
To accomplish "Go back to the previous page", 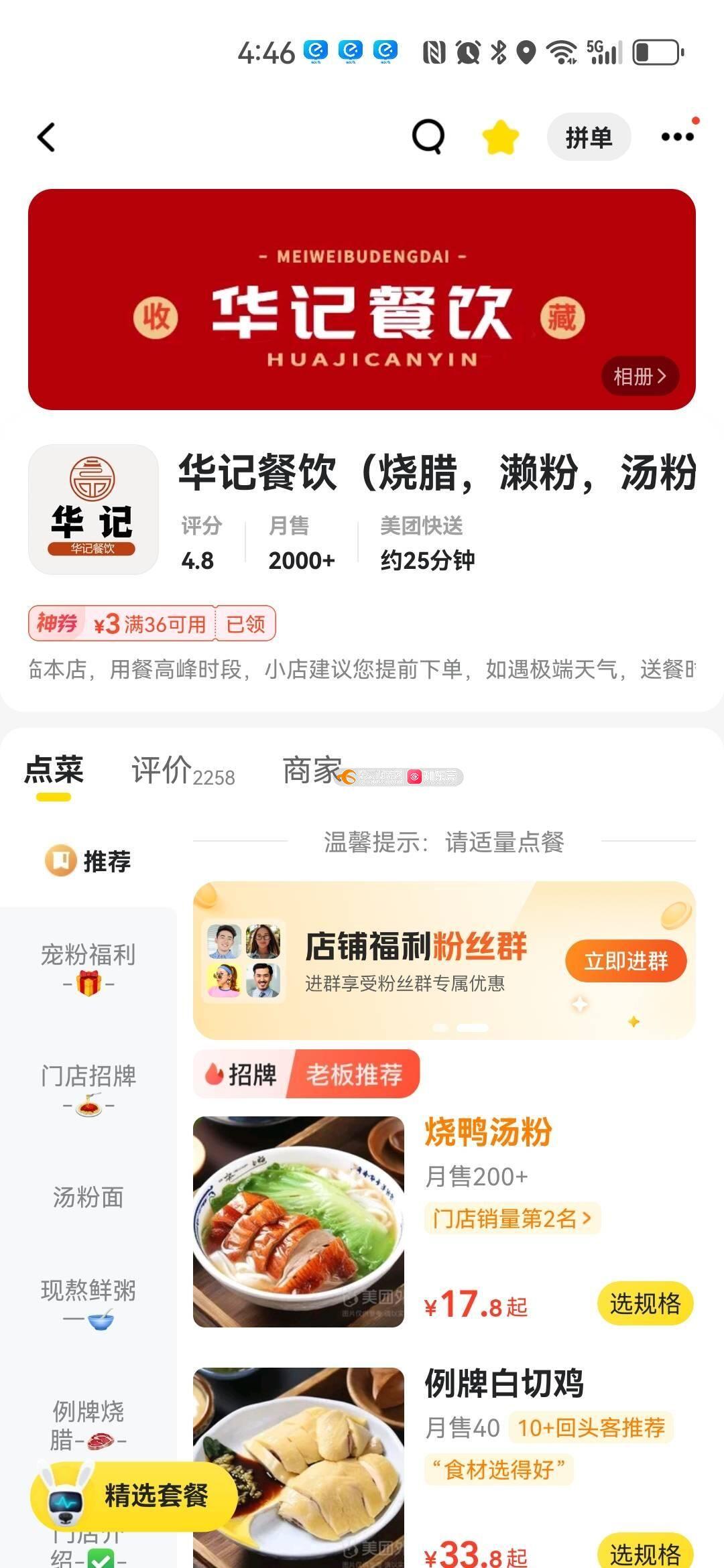I will tap(46, 137).
